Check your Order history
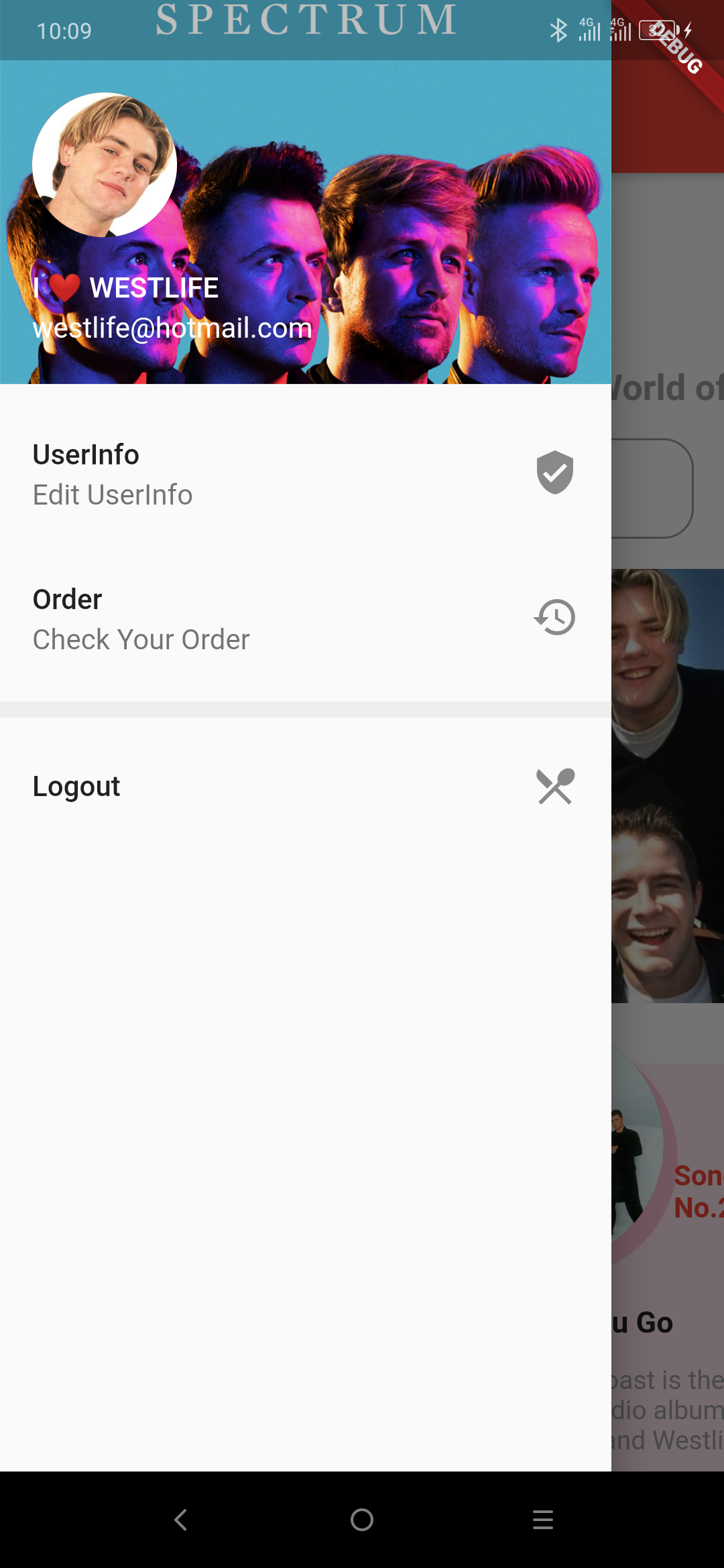The width and height of the screenshot is (724, 1568). tap(305, 619)
